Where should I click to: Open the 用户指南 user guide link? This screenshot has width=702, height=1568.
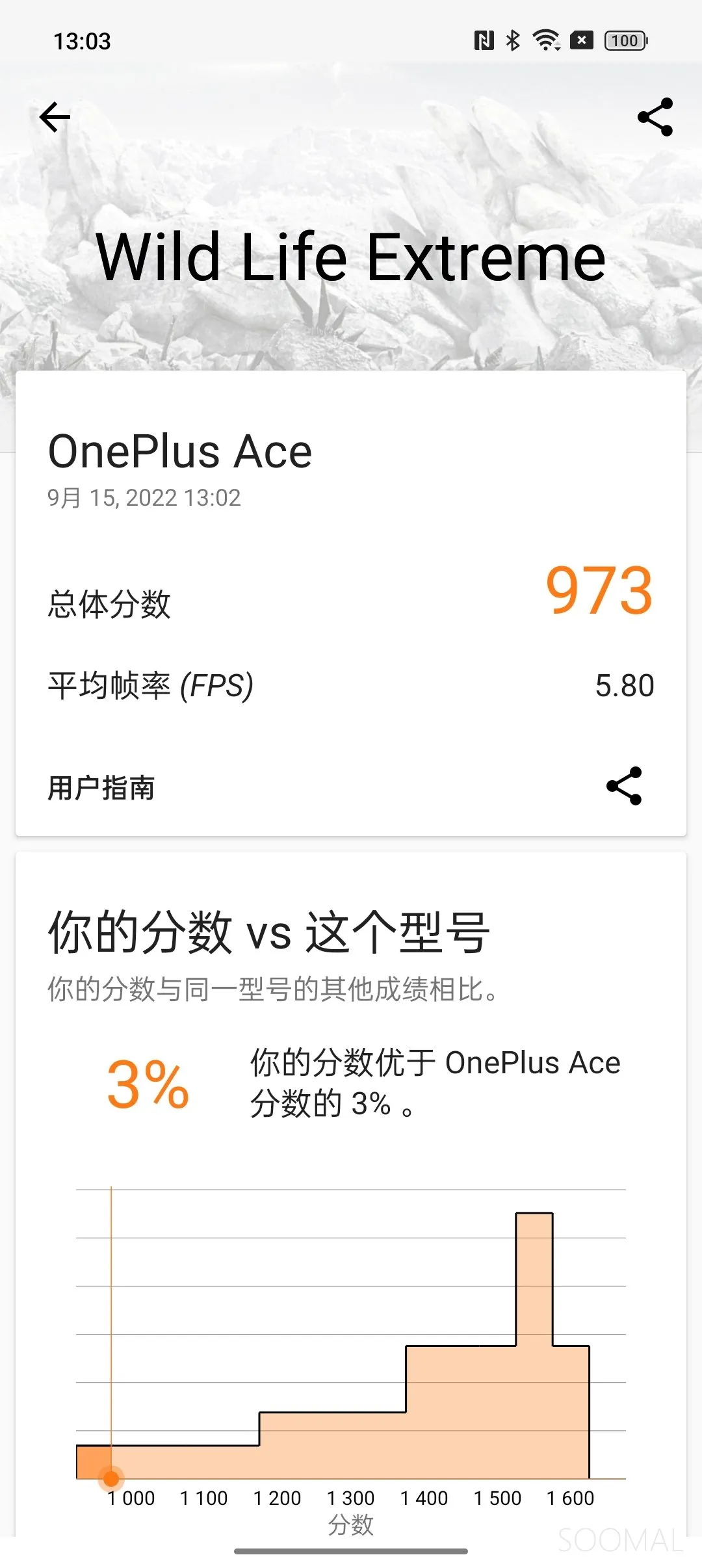pyautogui.click(x=101, y=788)
